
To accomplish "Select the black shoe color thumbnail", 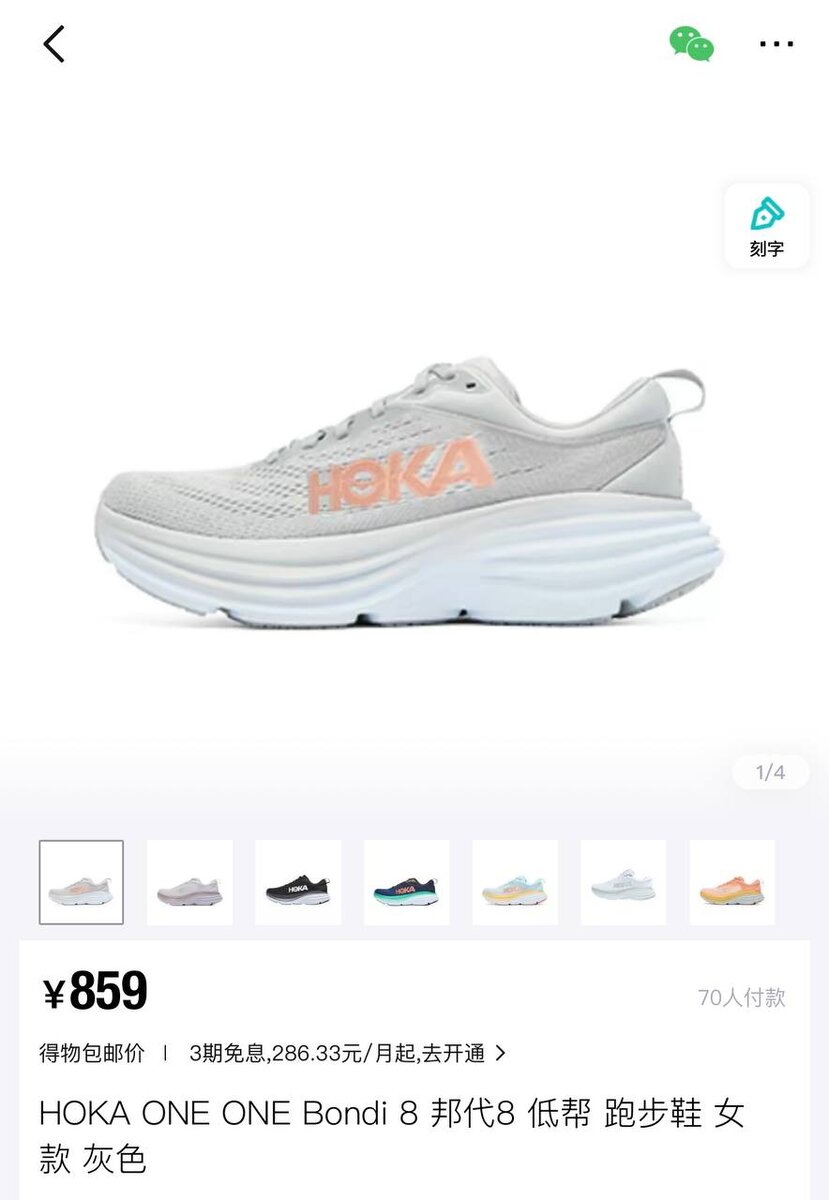I will pyautogui.click(x=298, y=882).
